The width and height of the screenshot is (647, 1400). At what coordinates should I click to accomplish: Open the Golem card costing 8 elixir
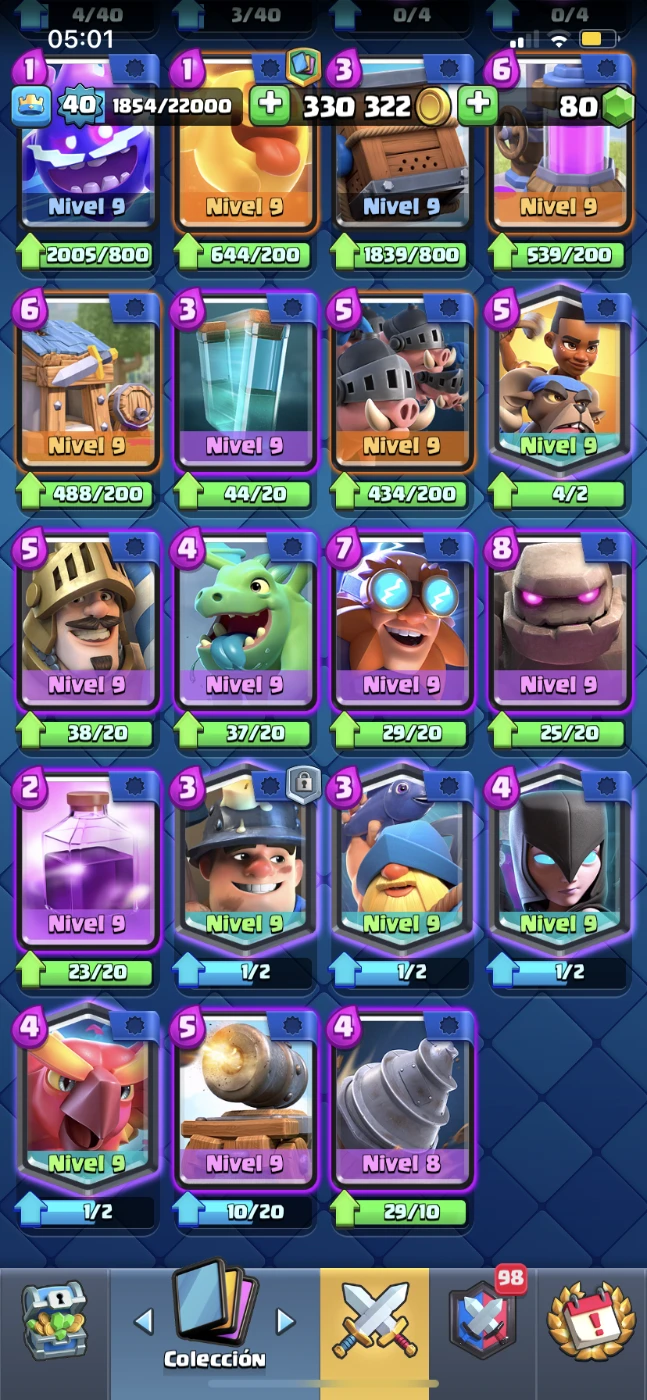click(559, 622)
